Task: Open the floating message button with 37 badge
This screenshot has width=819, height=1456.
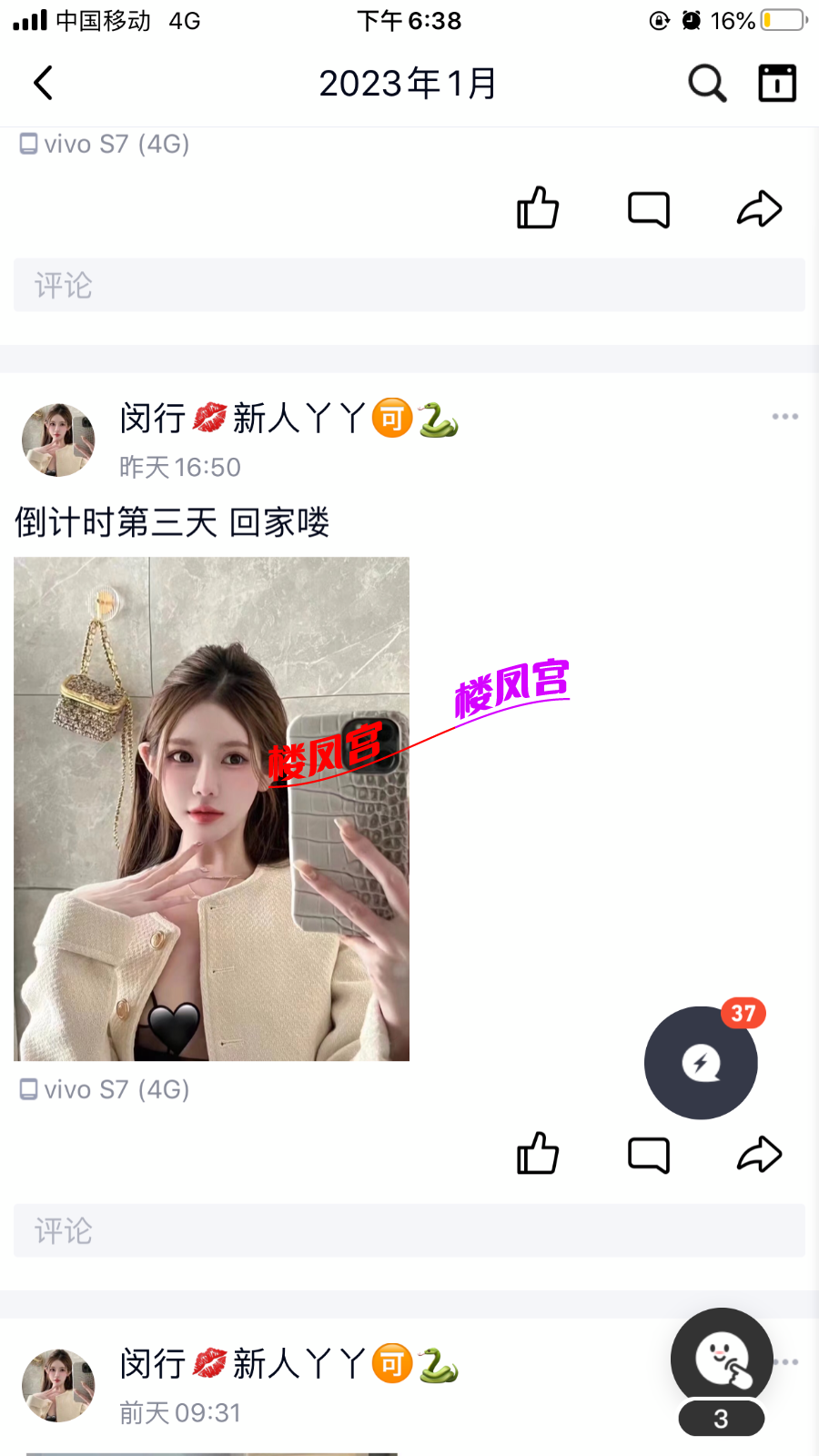Action: click(701, 1062)
